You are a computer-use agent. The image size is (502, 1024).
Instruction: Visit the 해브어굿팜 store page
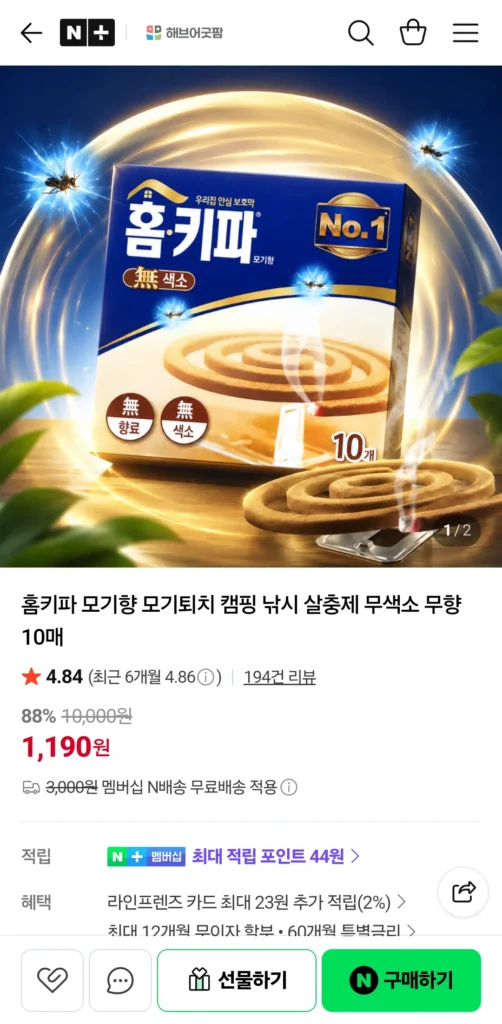tap(184, 33)
